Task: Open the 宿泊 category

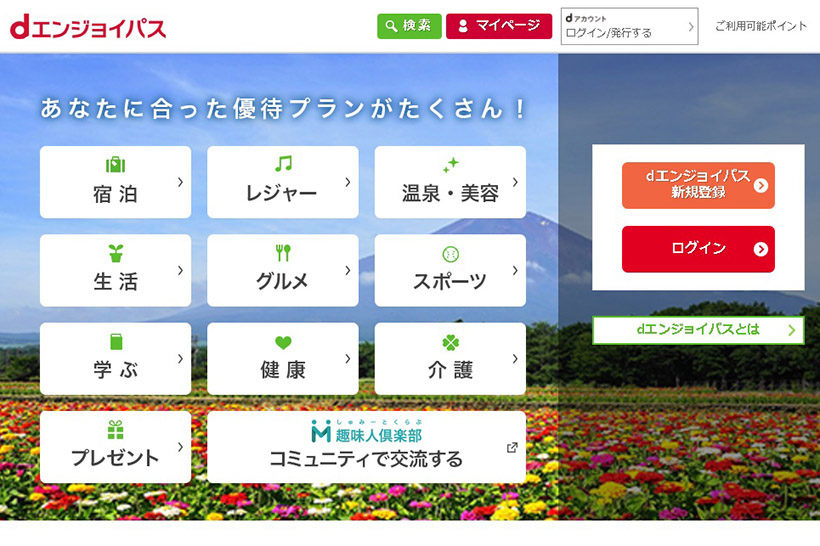Action: 115,182
